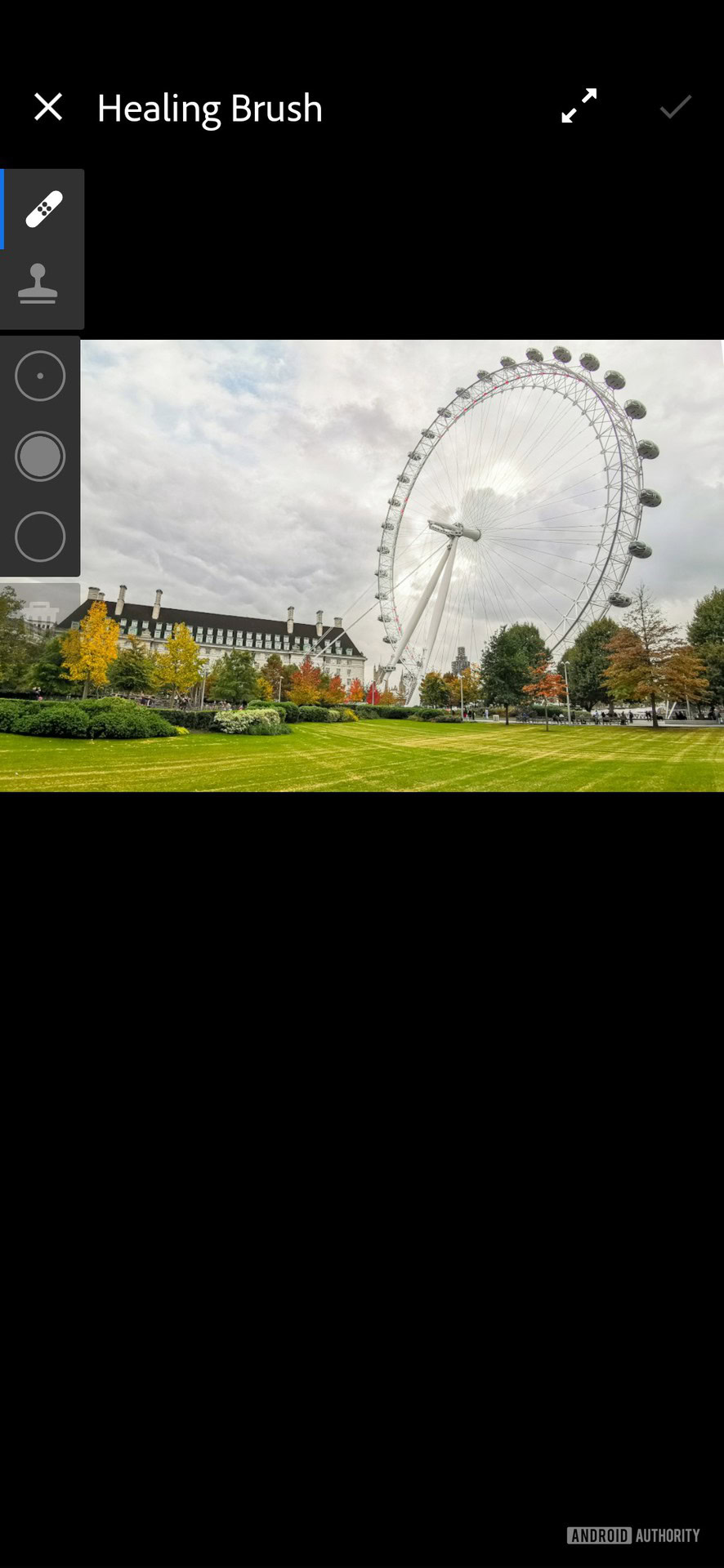Select the heal bandage tool
The height and width of the screenshot is (1568, 724).
tap(43, 209)
